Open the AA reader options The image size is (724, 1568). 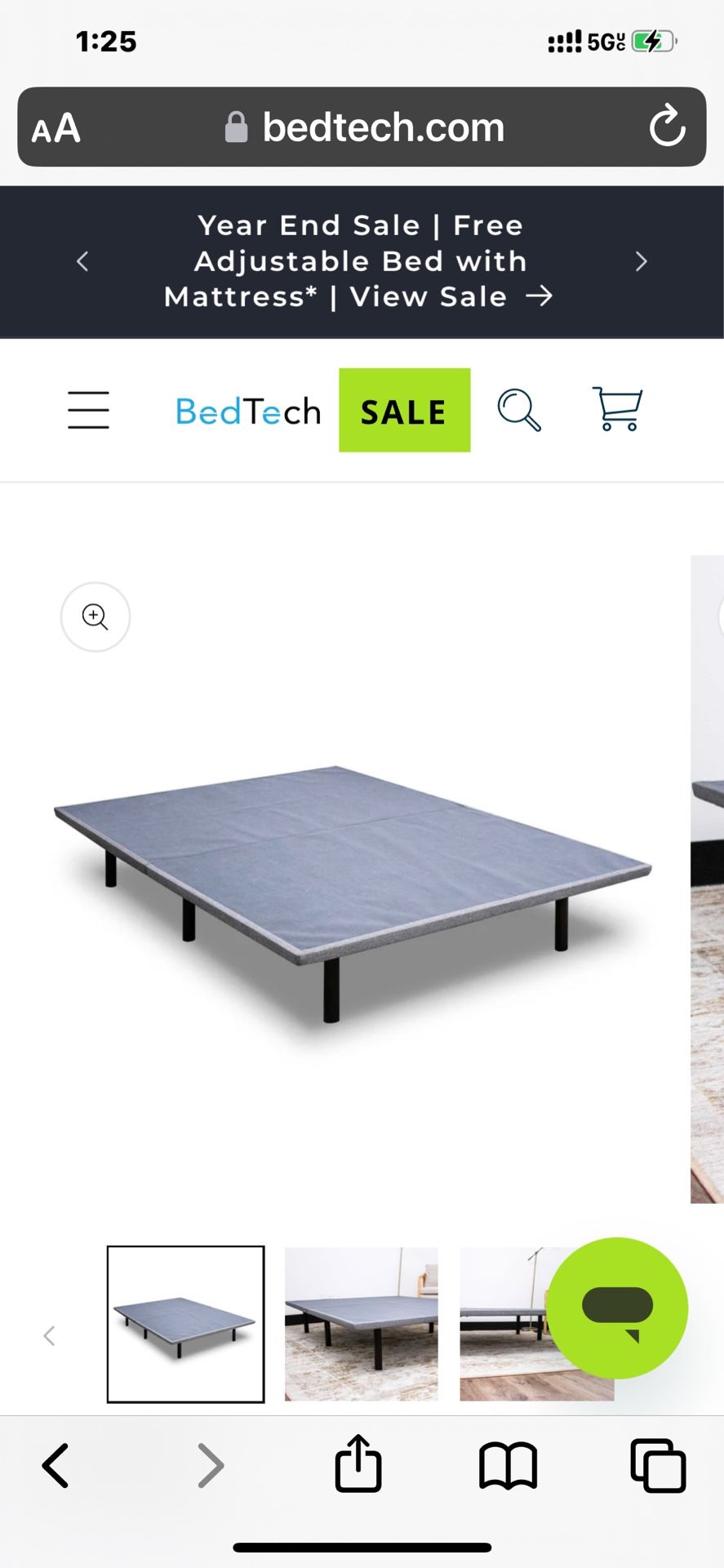tap(56, 128)
